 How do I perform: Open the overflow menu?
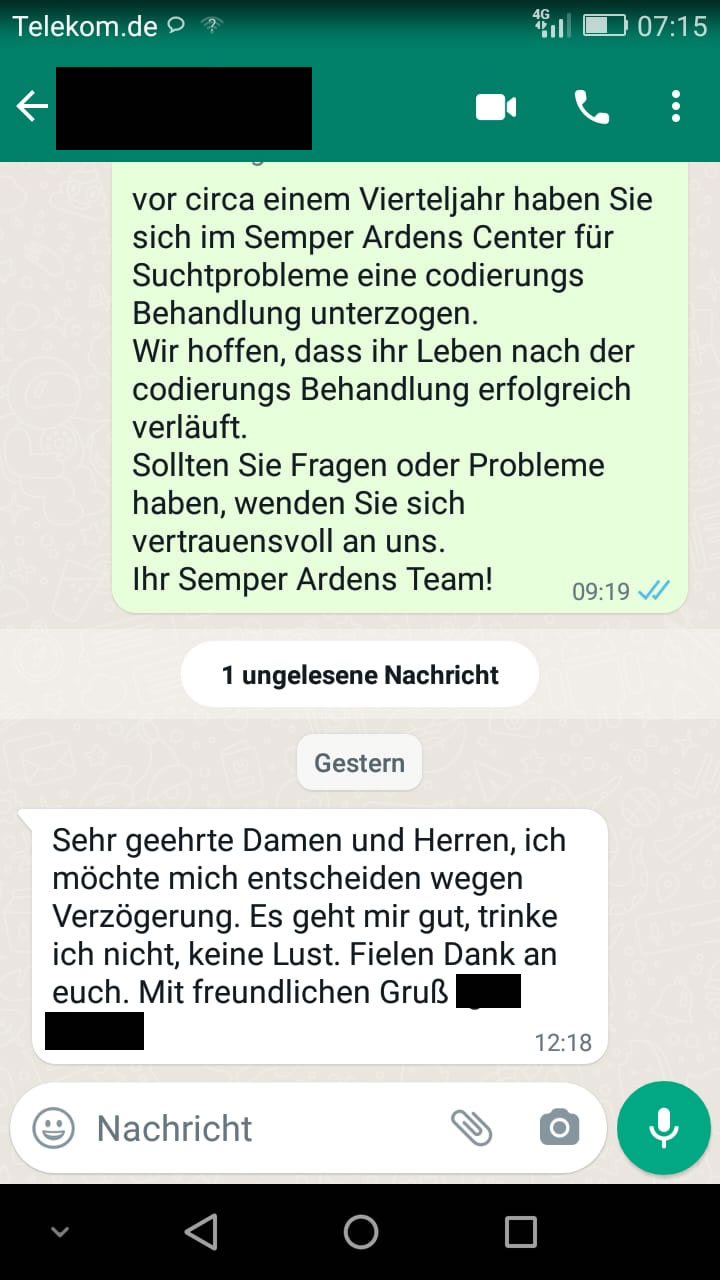pos(676,107)
